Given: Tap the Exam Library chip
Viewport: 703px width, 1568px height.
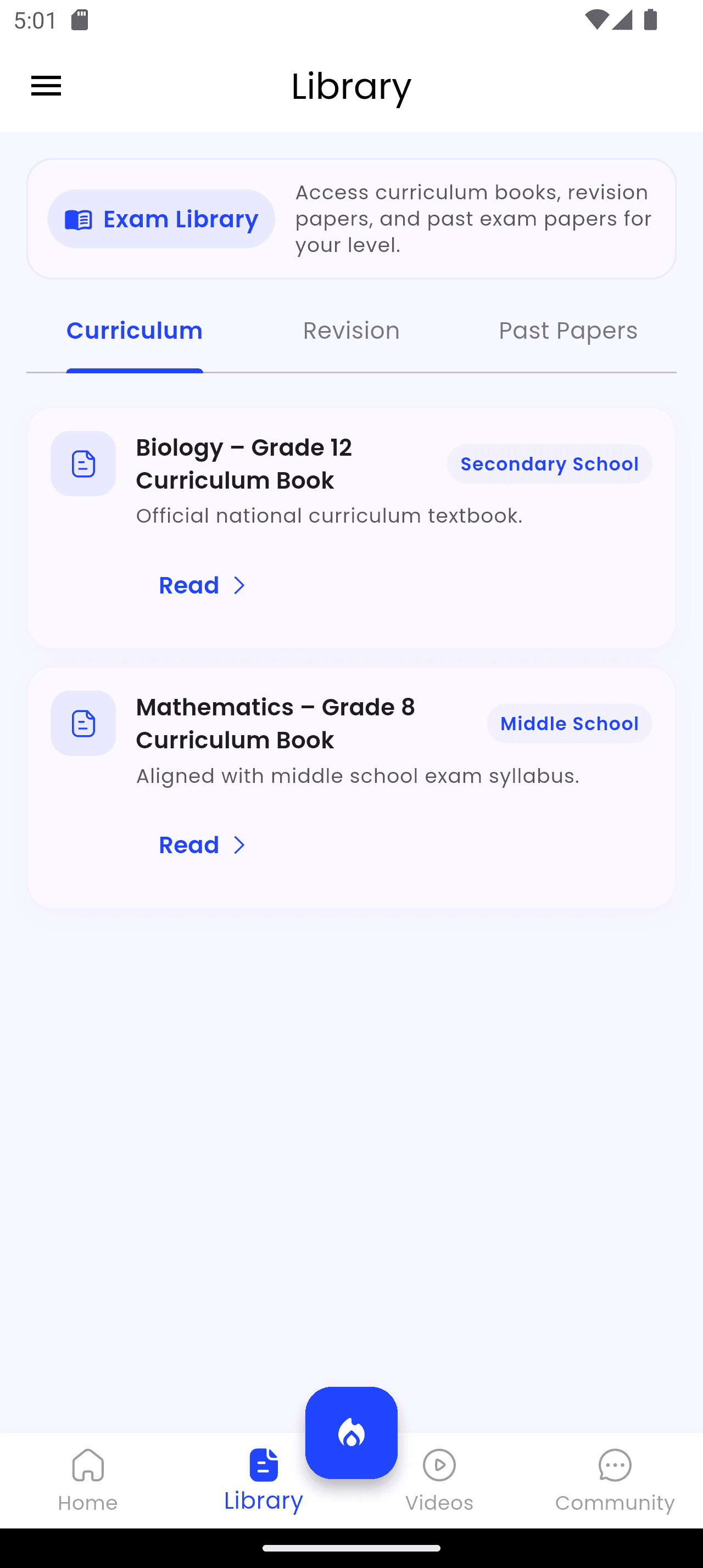Looking at the screenshot, I should click(x=161, y=219).
